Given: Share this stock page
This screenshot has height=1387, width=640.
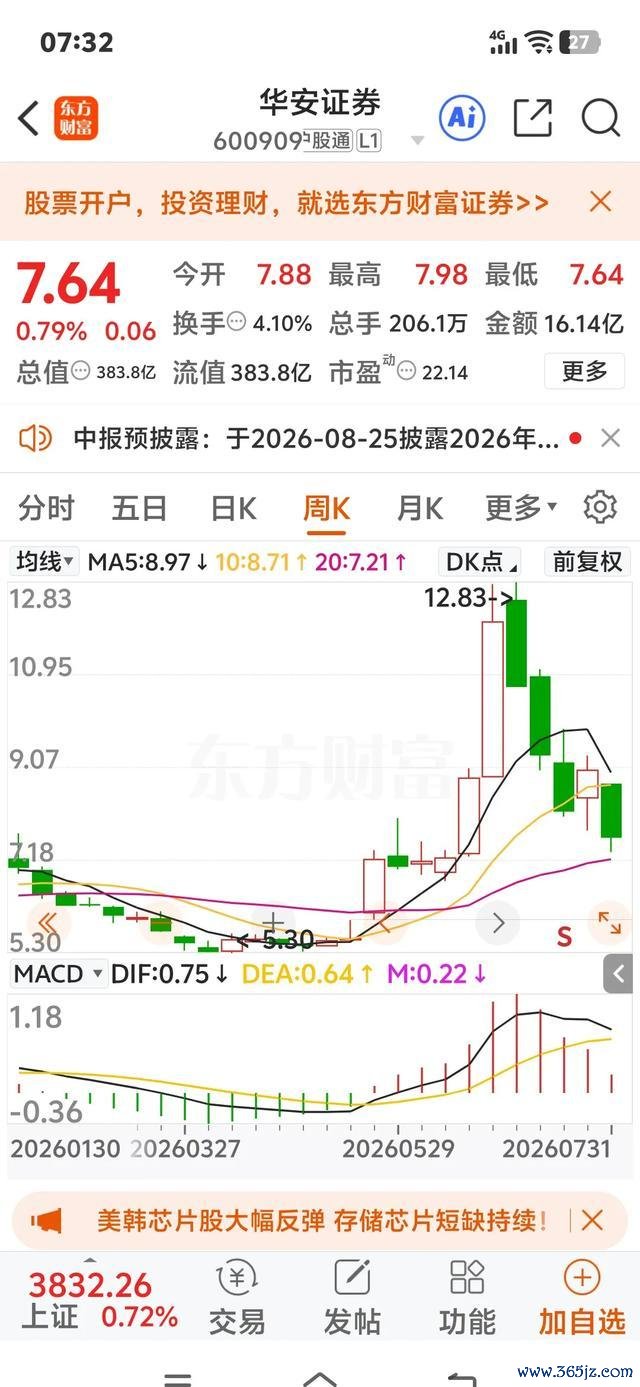Looking at the screenshot, I should (532, 118).
